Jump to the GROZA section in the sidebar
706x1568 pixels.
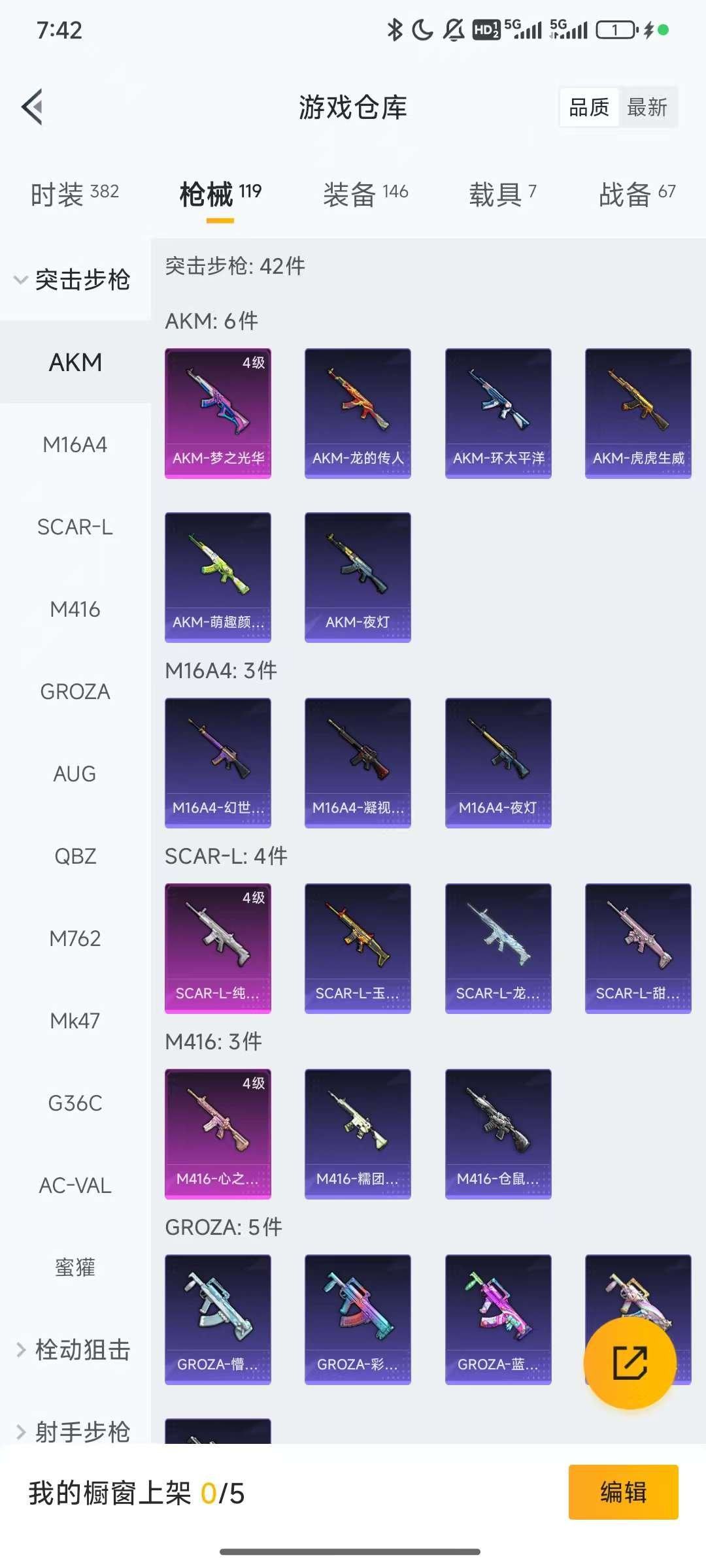75,692
